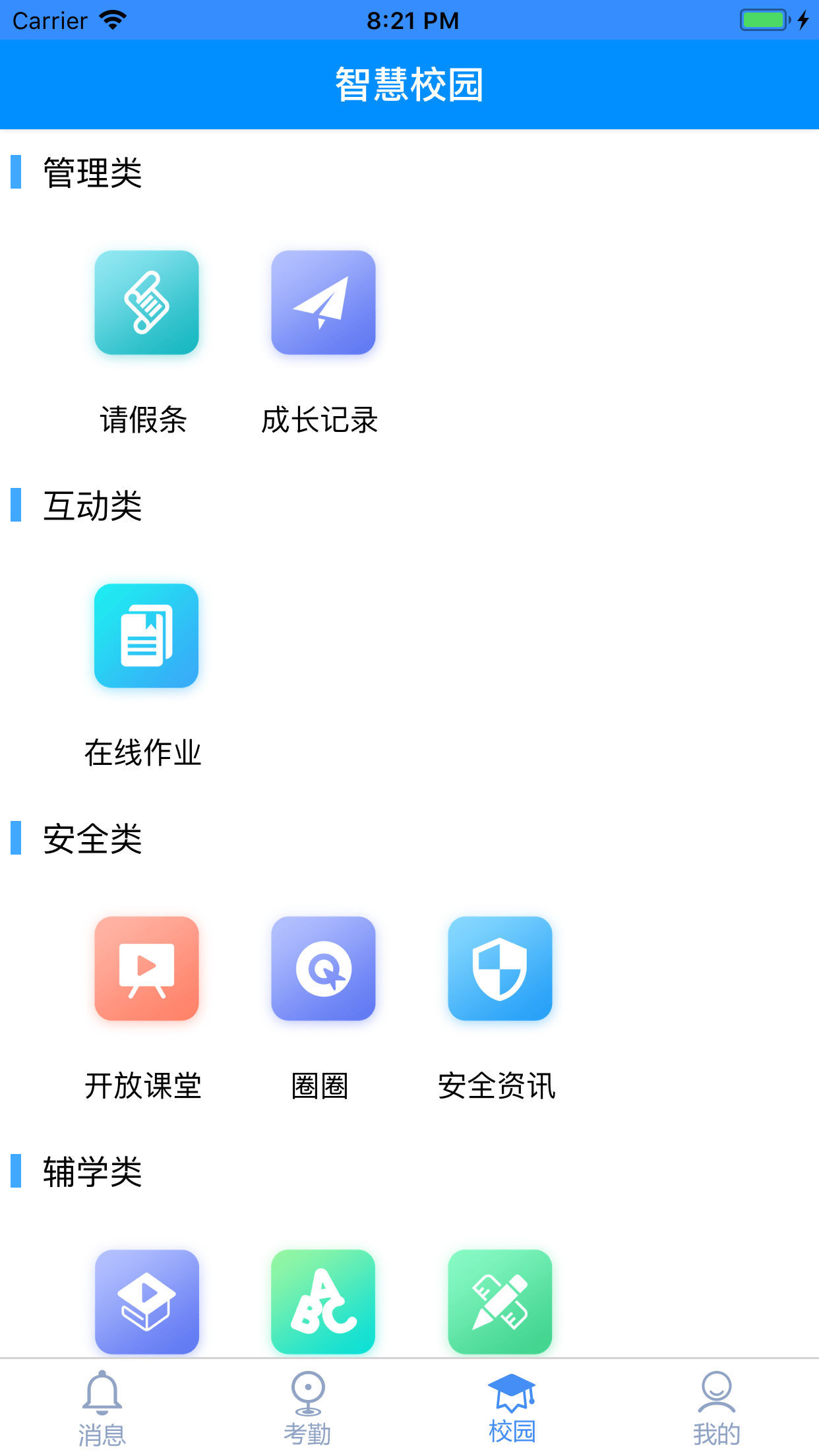Launch 在线作业 online homework

coord(146,636)
